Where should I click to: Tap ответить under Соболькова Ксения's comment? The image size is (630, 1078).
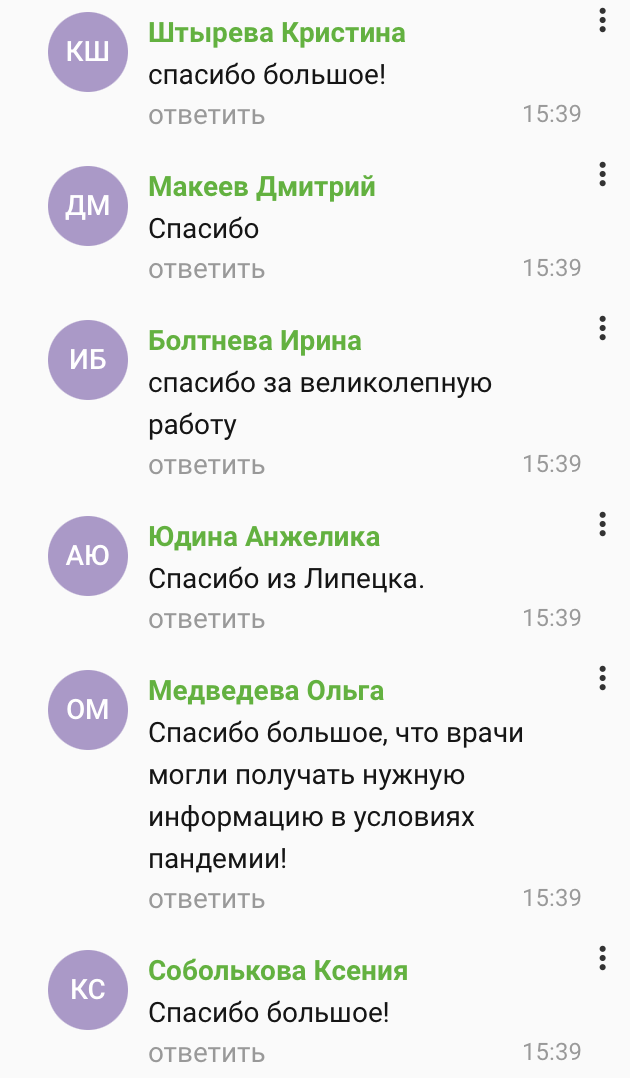[207, 1053]
